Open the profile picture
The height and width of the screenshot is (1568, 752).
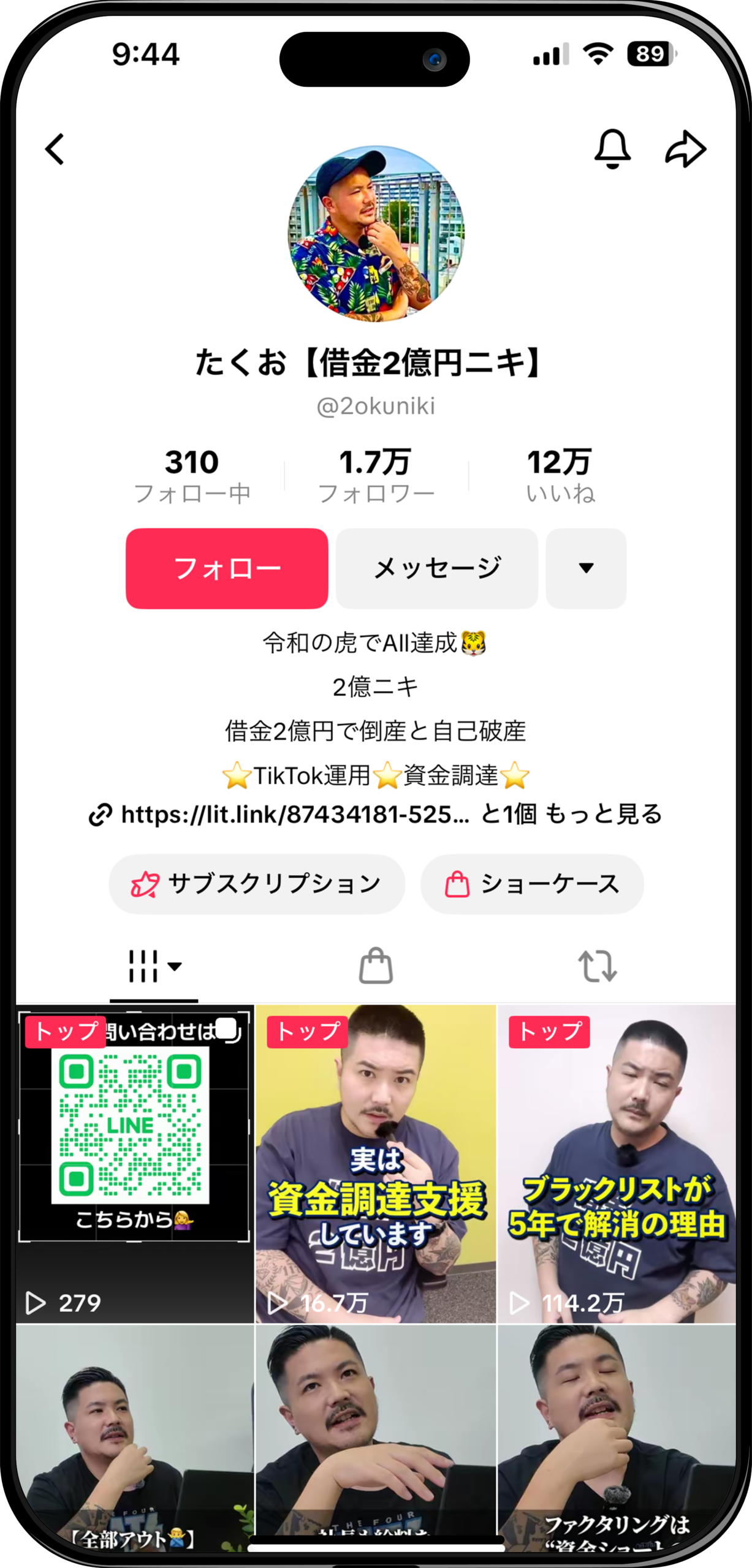[x=376, y=233]
